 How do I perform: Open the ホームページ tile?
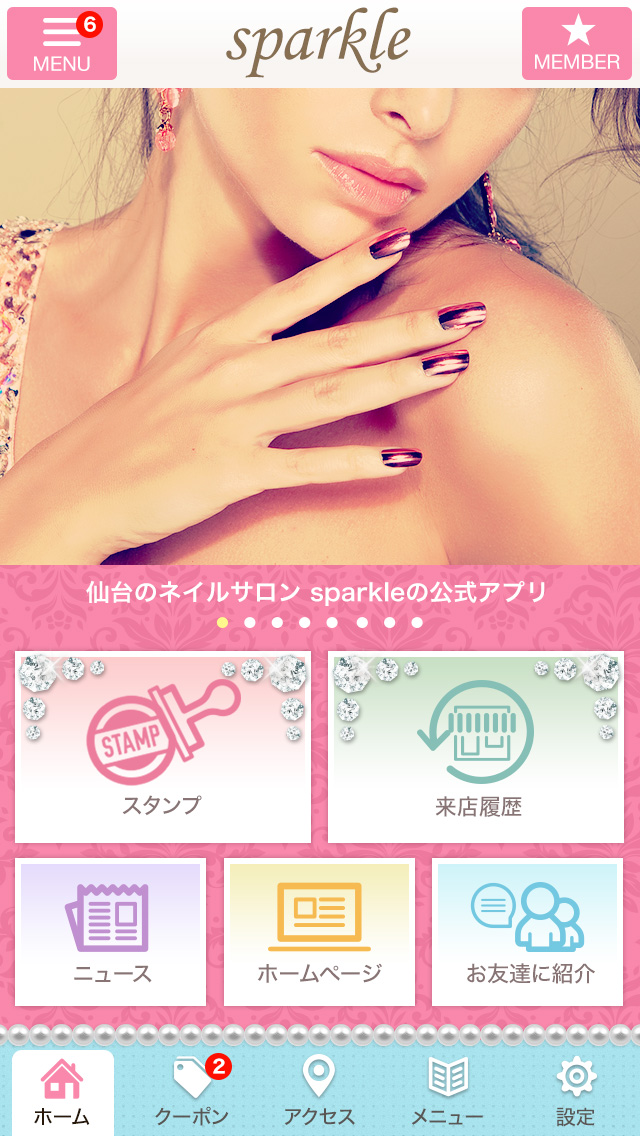coord(320,932)
